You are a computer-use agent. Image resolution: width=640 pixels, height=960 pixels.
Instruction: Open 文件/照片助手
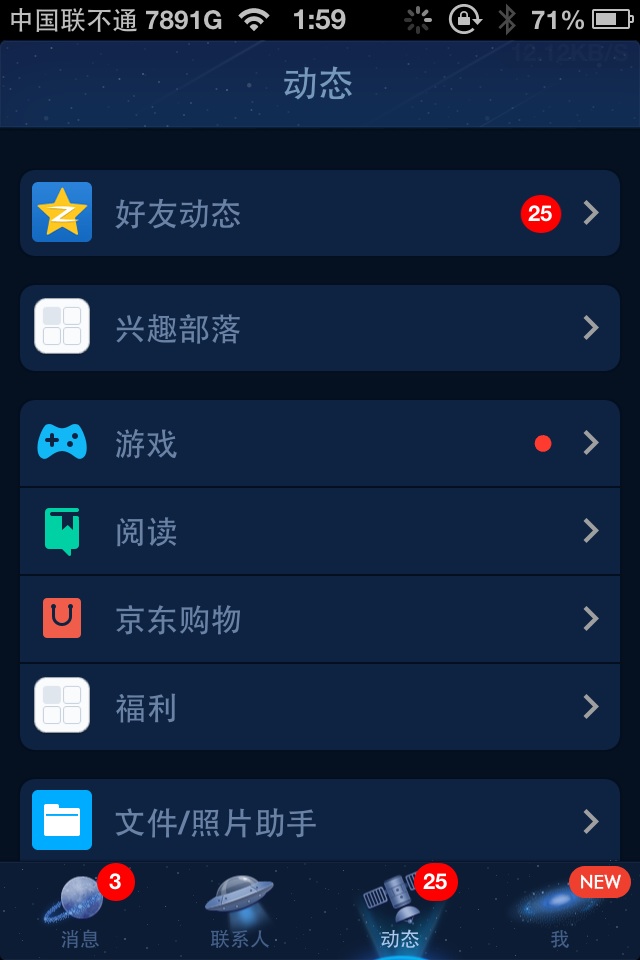(x=320, y=821)
